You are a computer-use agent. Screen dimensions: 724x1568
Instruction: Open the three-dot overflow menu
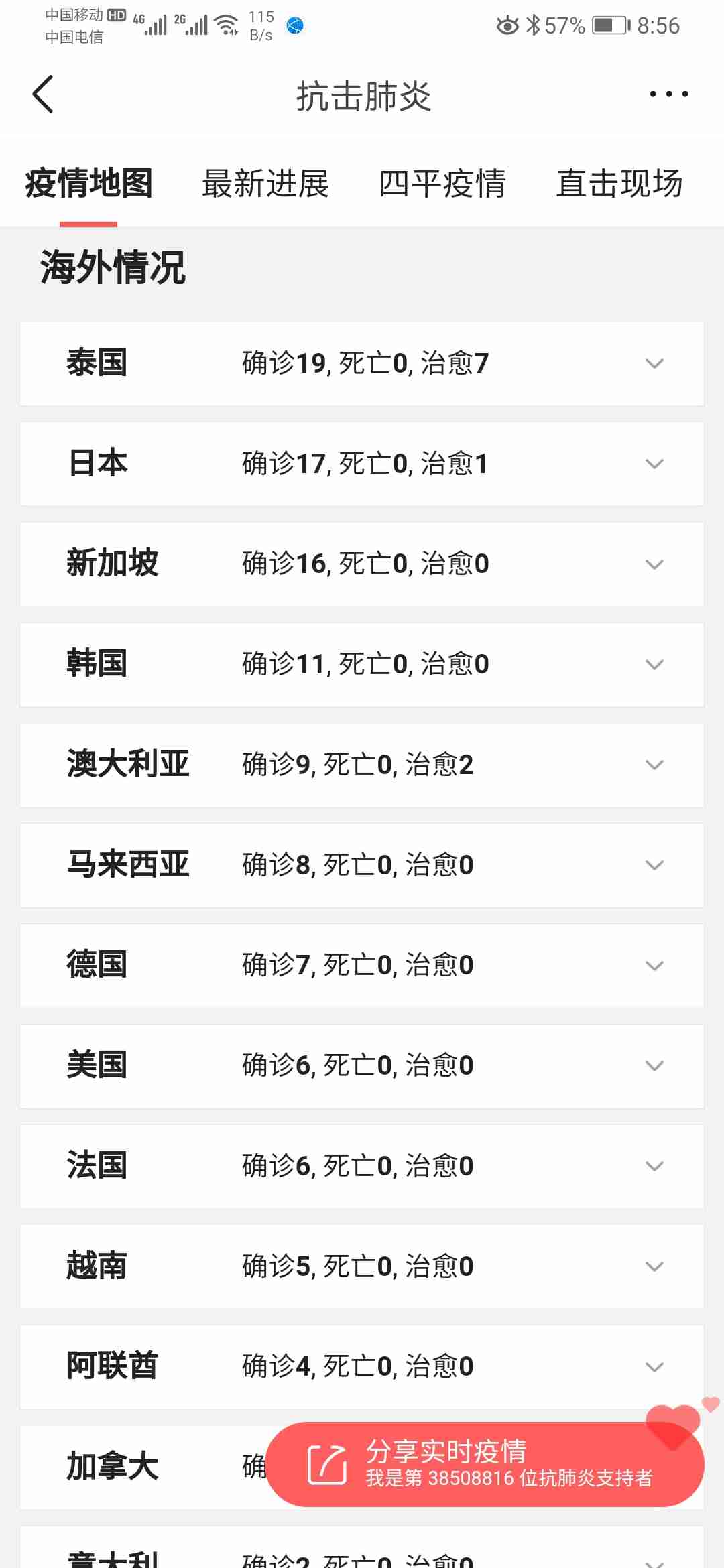pyautogui.click(x=668, y=94)
